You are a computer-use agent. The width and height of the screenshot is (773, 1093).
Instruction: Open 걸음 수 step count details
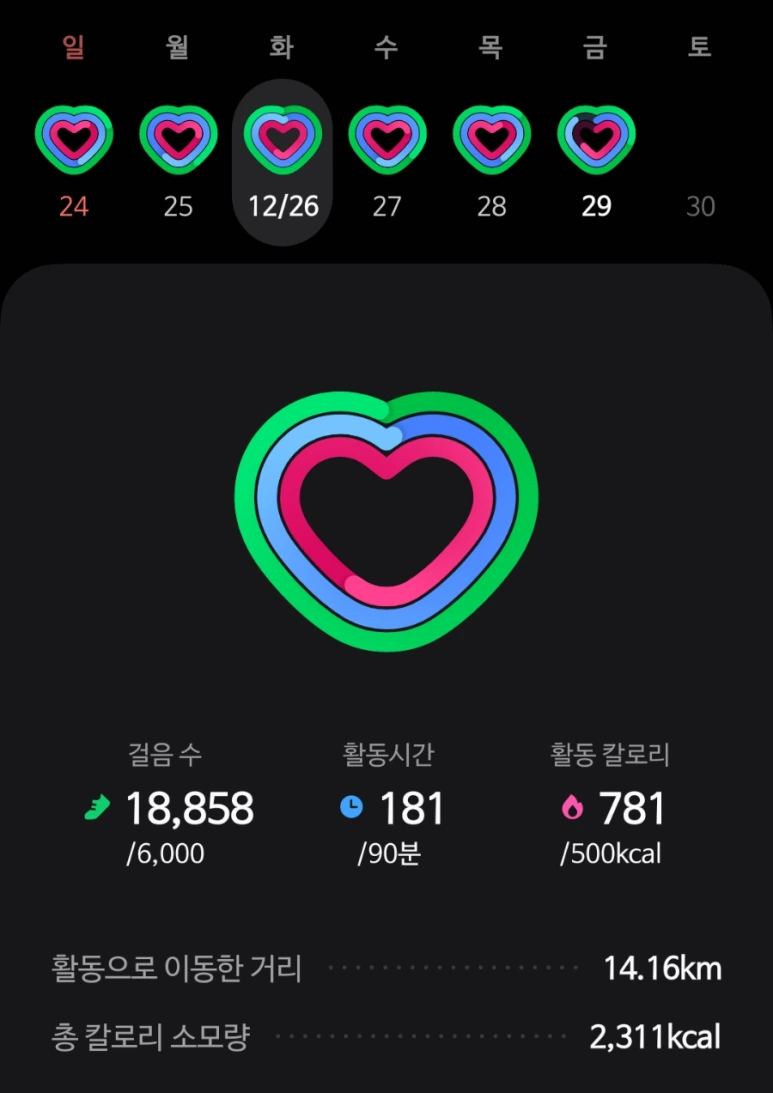pos(165,756)
